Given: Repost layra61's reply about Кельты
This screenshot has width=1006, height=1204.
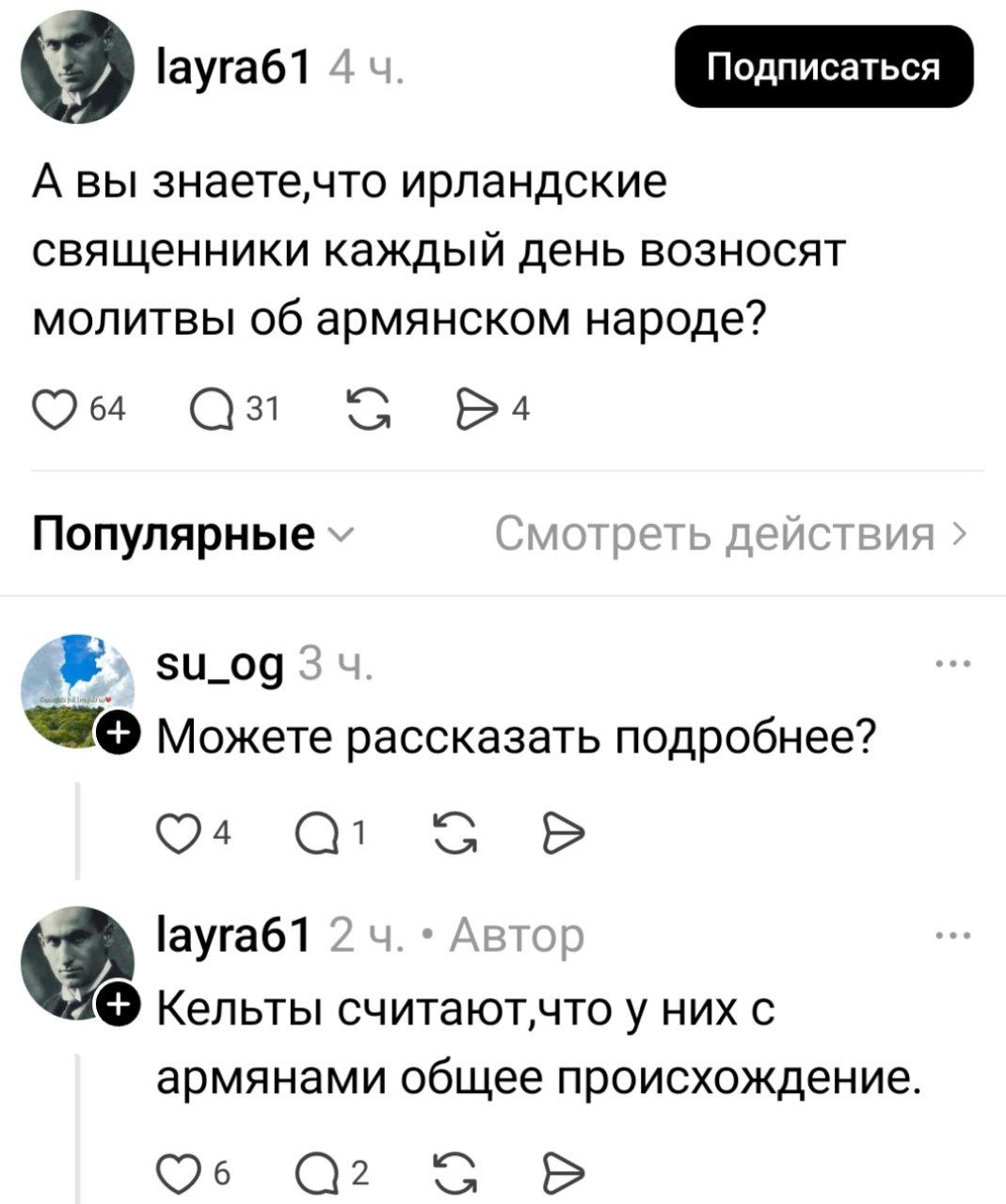Looking at the screenshot, I should (453, 1171).
